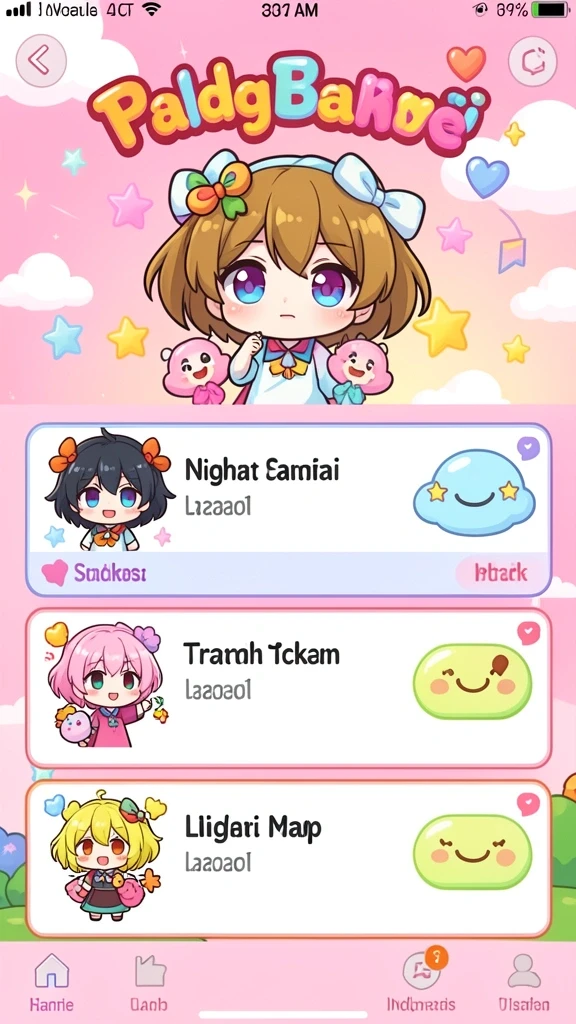Tap the heart bubble on Nighat Eamiai card
The height and width of the screenshot is (1024, 576).
[x=528, y=448]
